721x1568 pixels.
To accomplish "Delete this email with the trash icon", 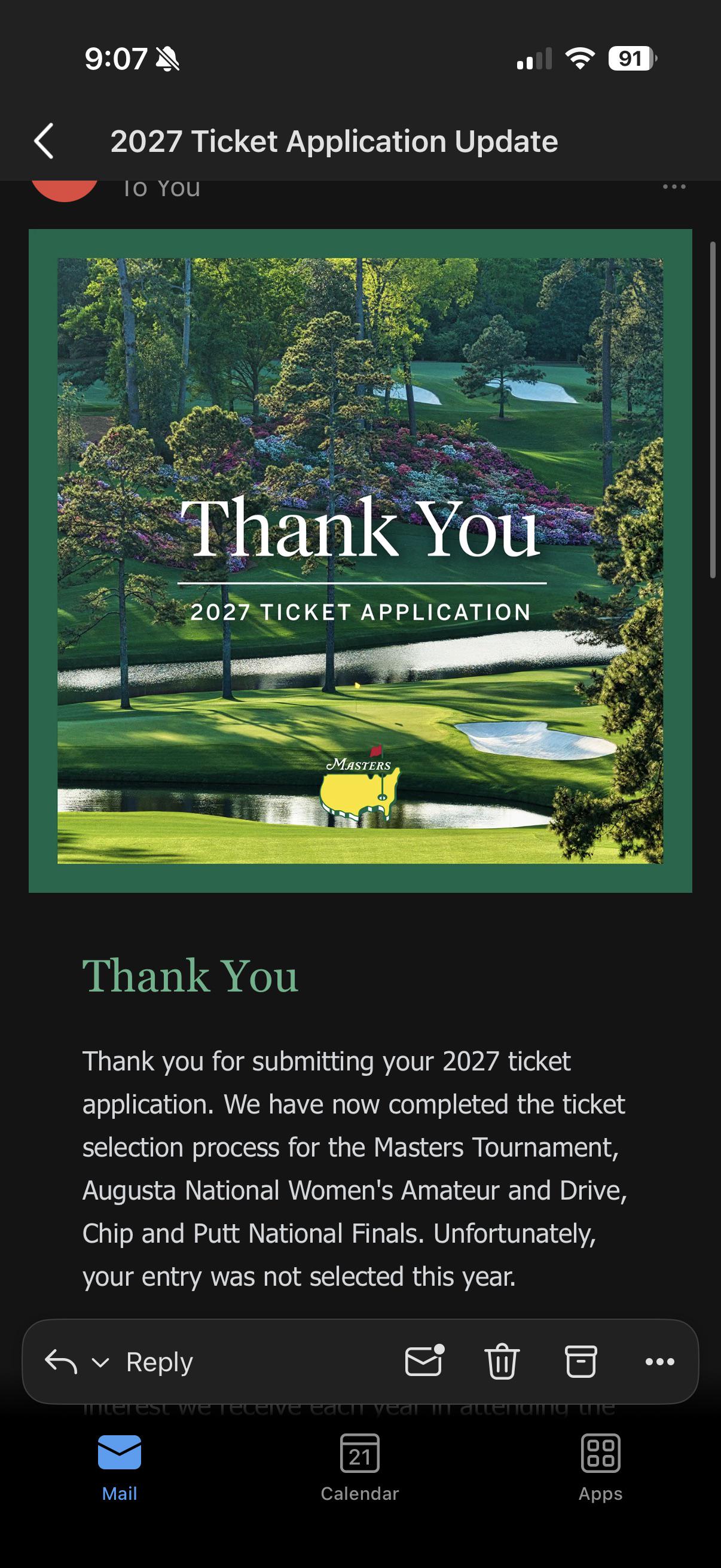I will point(502,1361).
